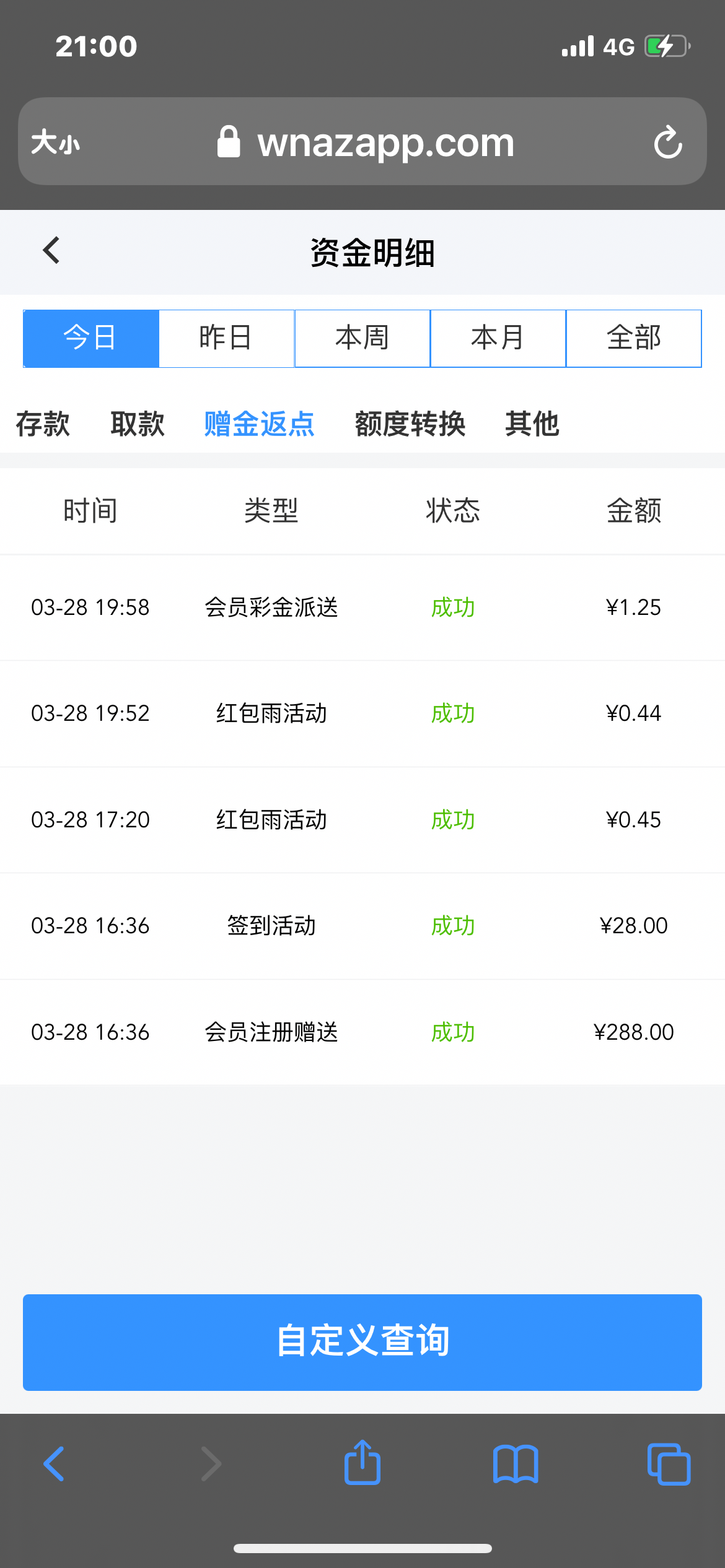The height and width of the screenshot is (1568, 725).
Task: Tap the 赠金返点 category
Action: tap(260, 424)
